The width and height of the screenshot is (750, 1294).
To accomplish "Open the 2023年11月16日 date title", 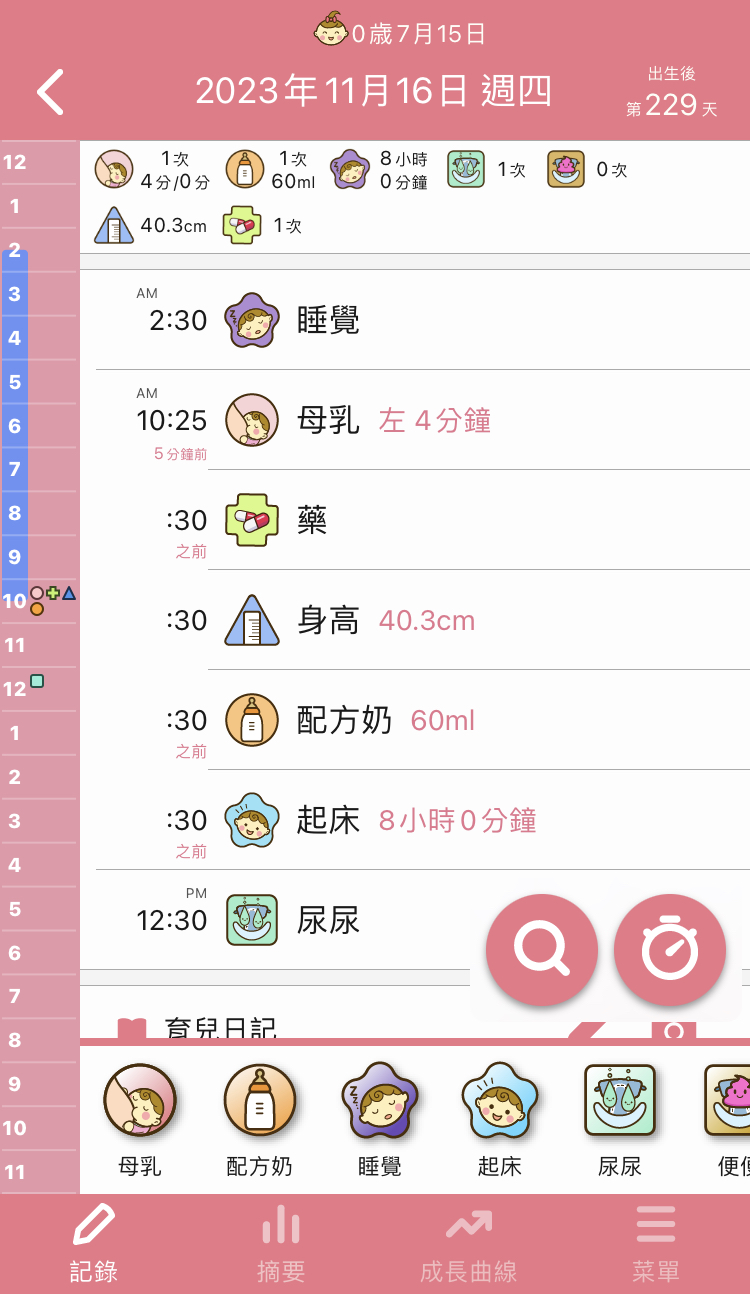I will [x=373, y=91].
